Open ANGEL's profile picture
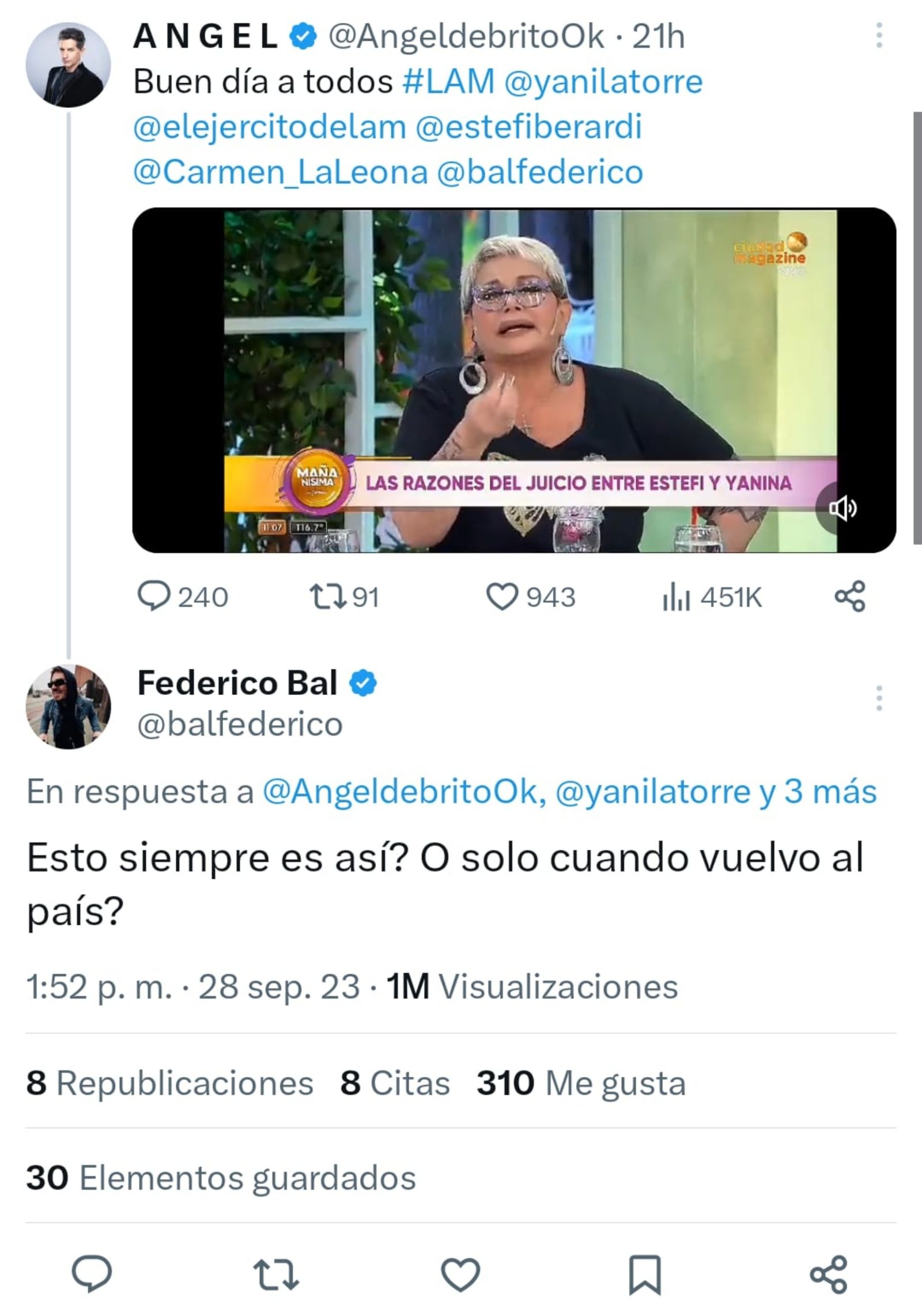Viewport: 922px width, 1316px height. pos(68,65)
